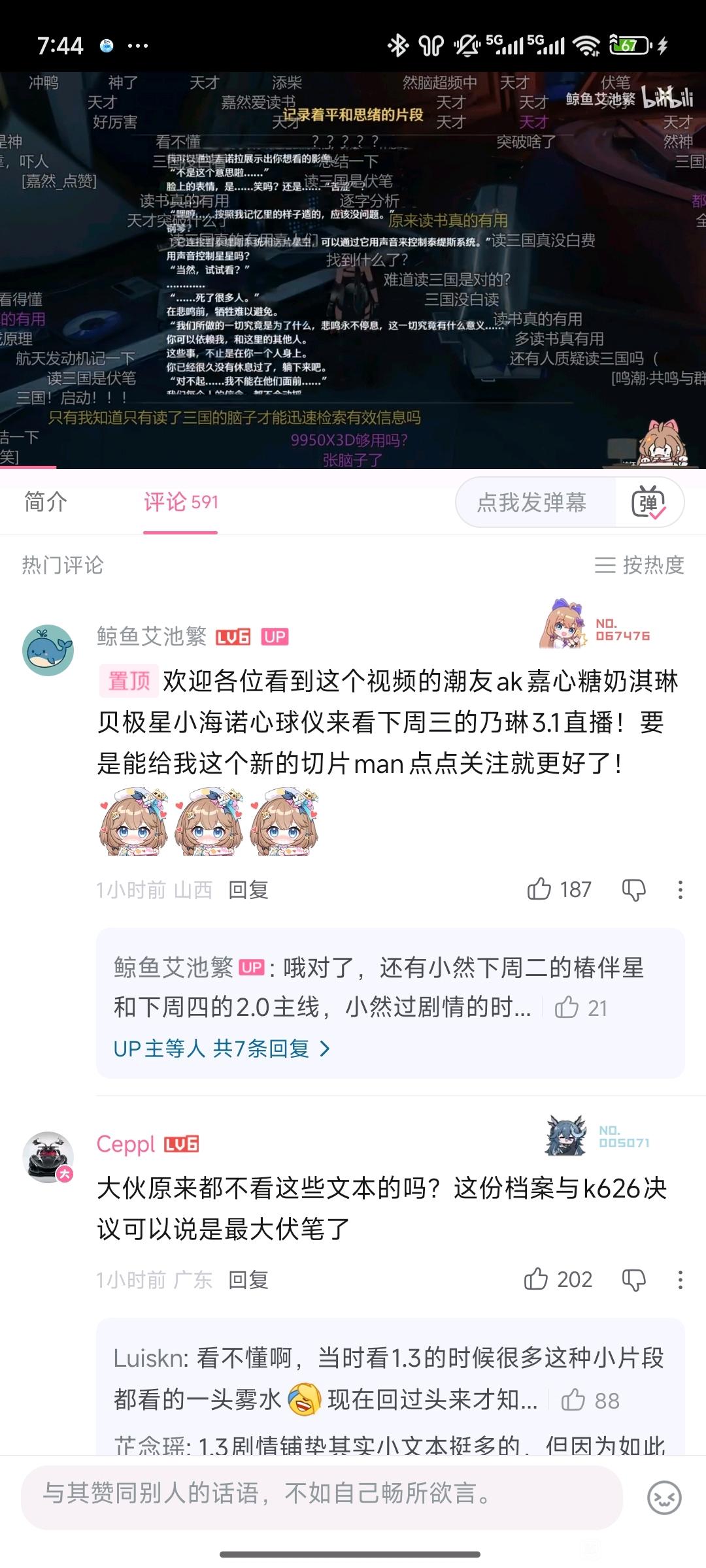The height and width of the screenshot is (1568, 706).
Task: Open more options on the pinned comment
Action: (681, 890)
